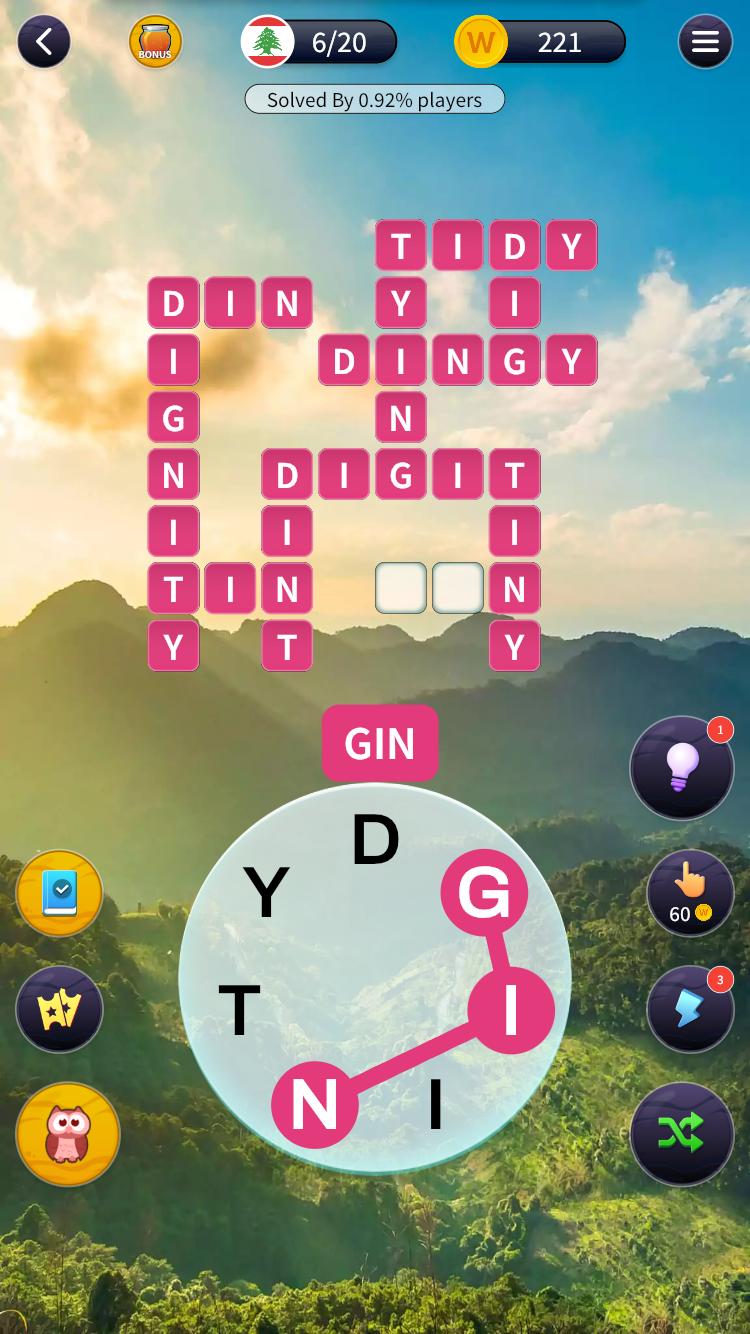The width and height of the screenshot is (750, 1334).
Task: Select the letter G in the wheel
Action: click(x=484, y=892)
